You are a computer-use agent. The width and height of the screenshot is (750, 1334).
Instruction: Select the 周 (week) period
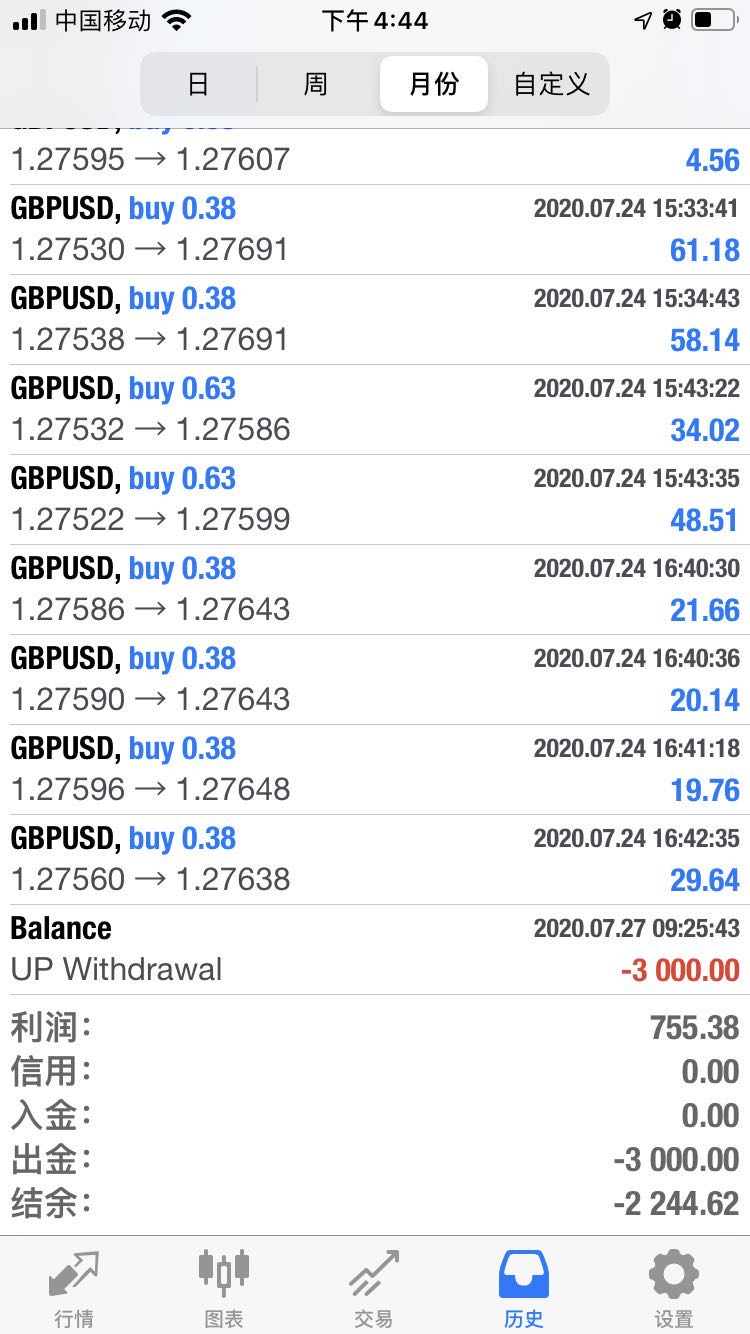click(316, 84)
